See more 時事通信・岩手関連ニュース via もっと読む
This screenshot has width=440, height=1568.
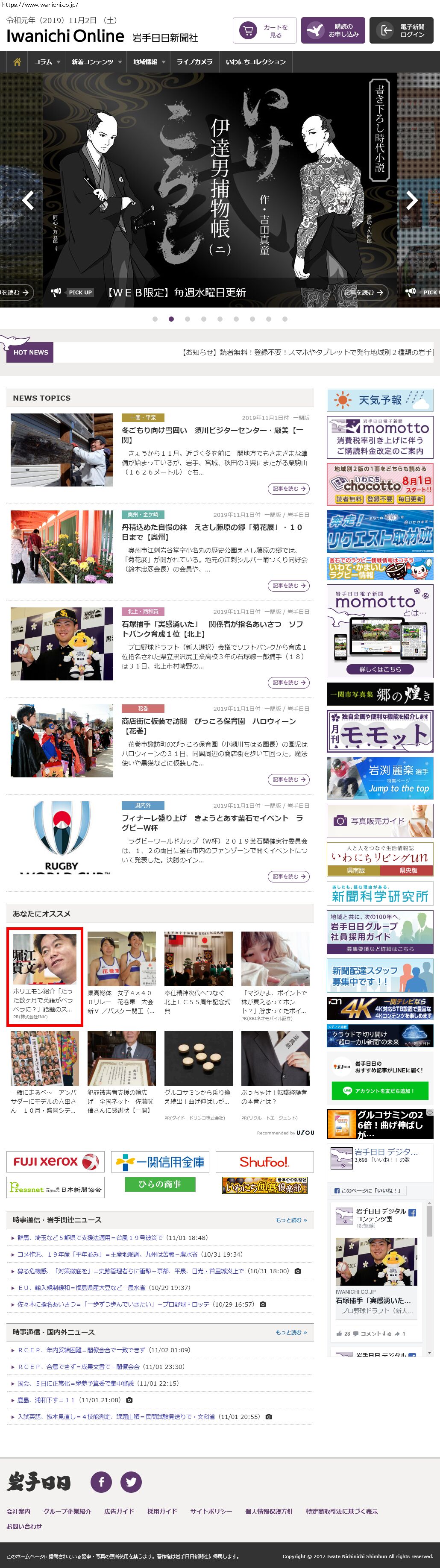pos(291,1220)
